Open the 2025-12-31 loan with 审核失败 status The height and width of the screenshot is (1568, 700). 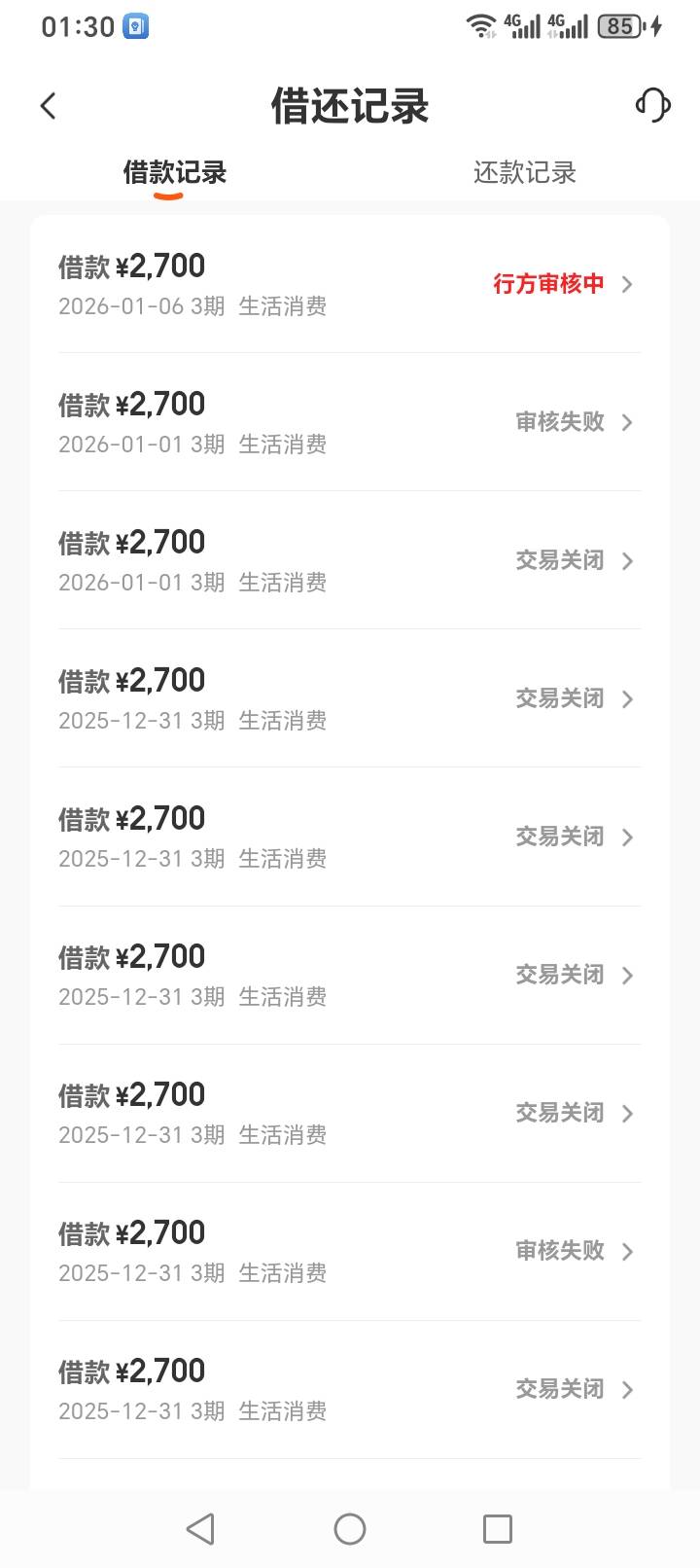point(350,1251)
